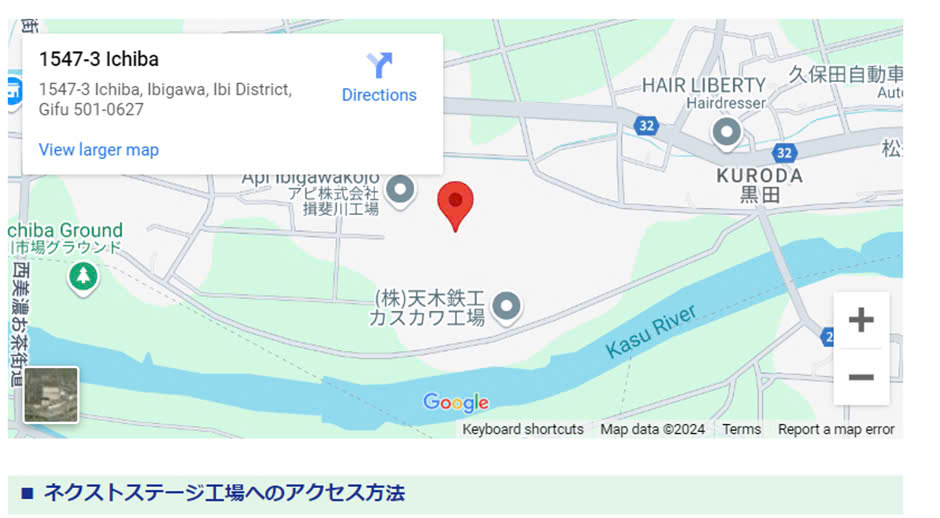Screen dimensions: 940x518
Task: Zoom out on the map
Action: 861,377
